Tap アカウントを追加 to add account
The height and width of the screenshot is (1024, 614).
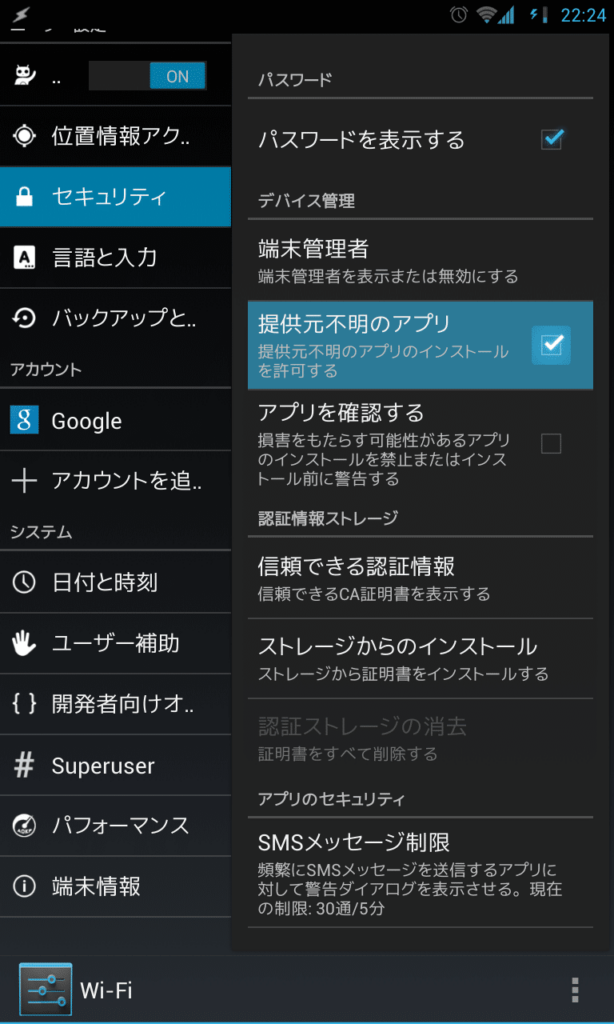(x=115, y=481)
